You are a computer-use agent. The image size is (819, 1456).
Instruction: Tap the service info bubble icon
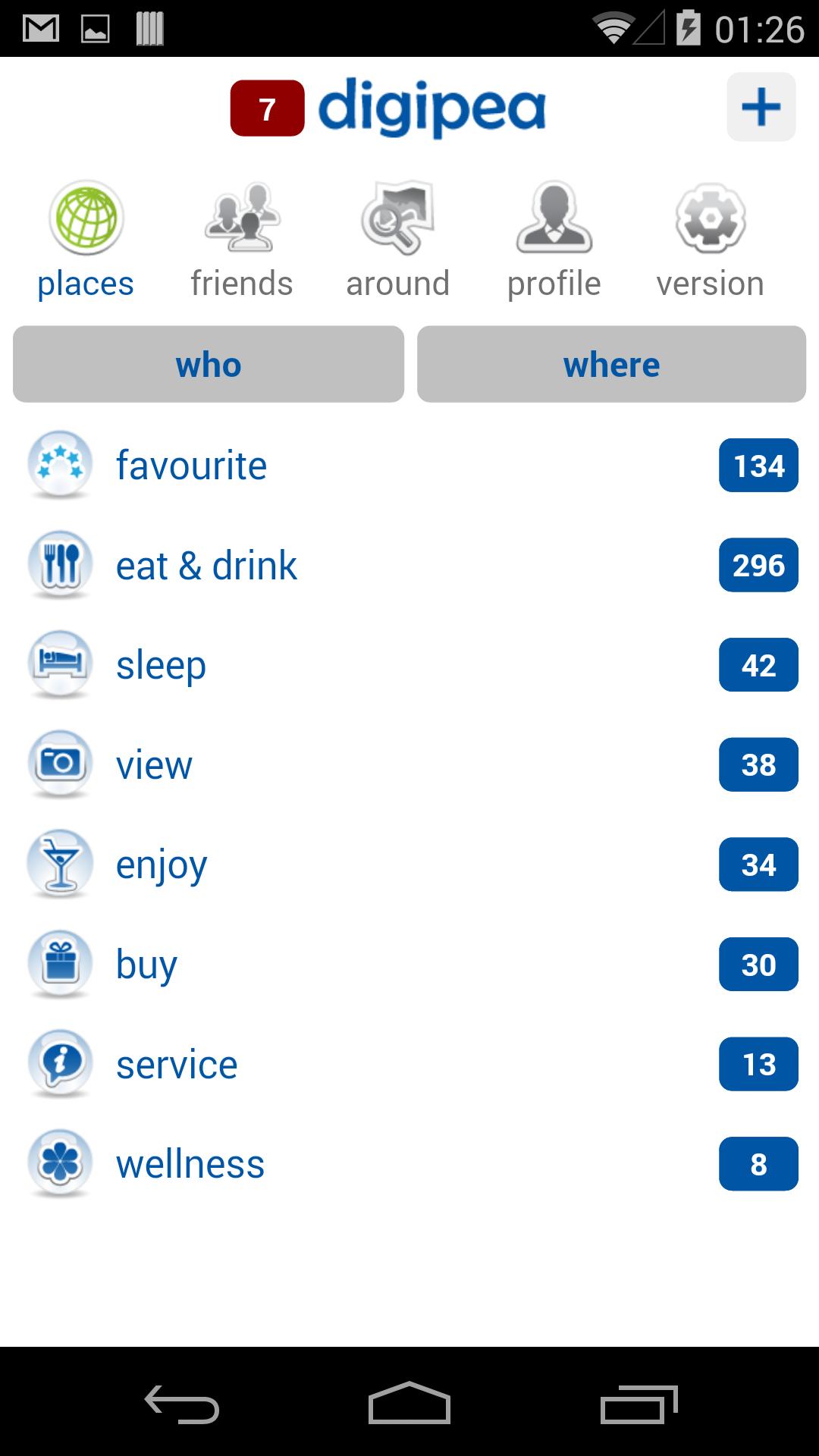[60, 1063]
